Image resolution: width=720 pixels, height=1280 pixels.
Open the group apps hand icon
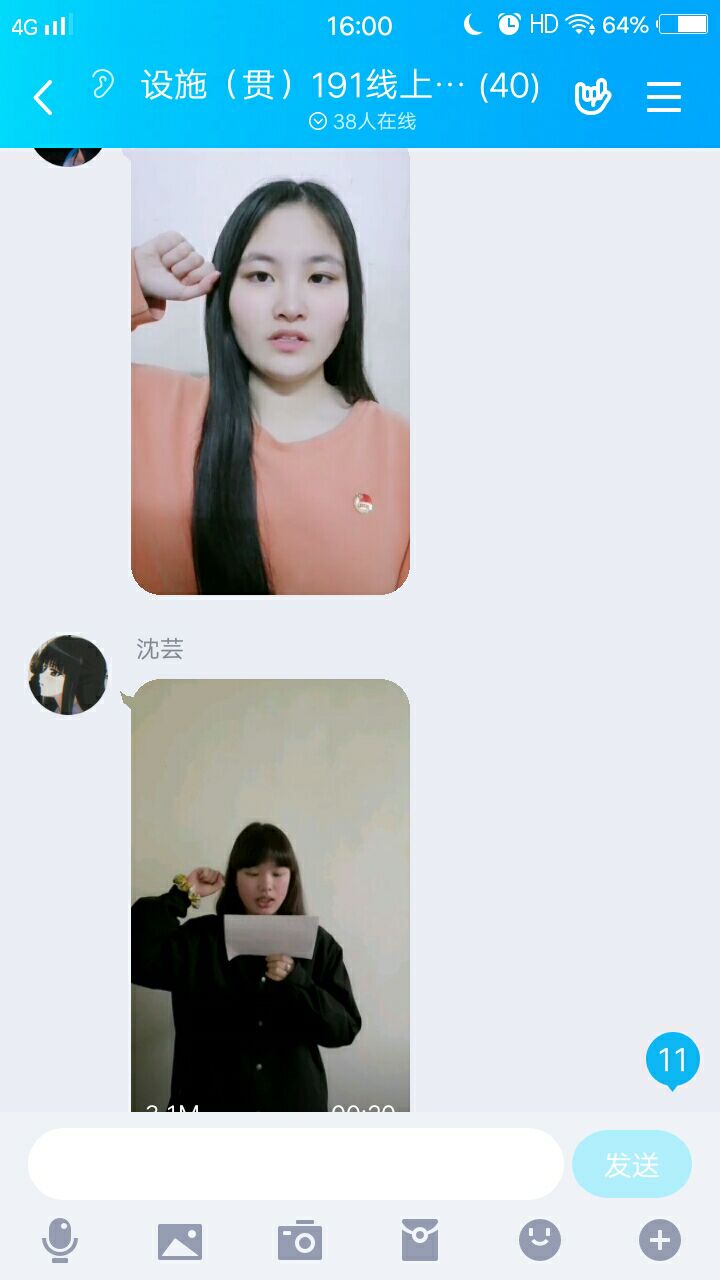click(592, 97)
